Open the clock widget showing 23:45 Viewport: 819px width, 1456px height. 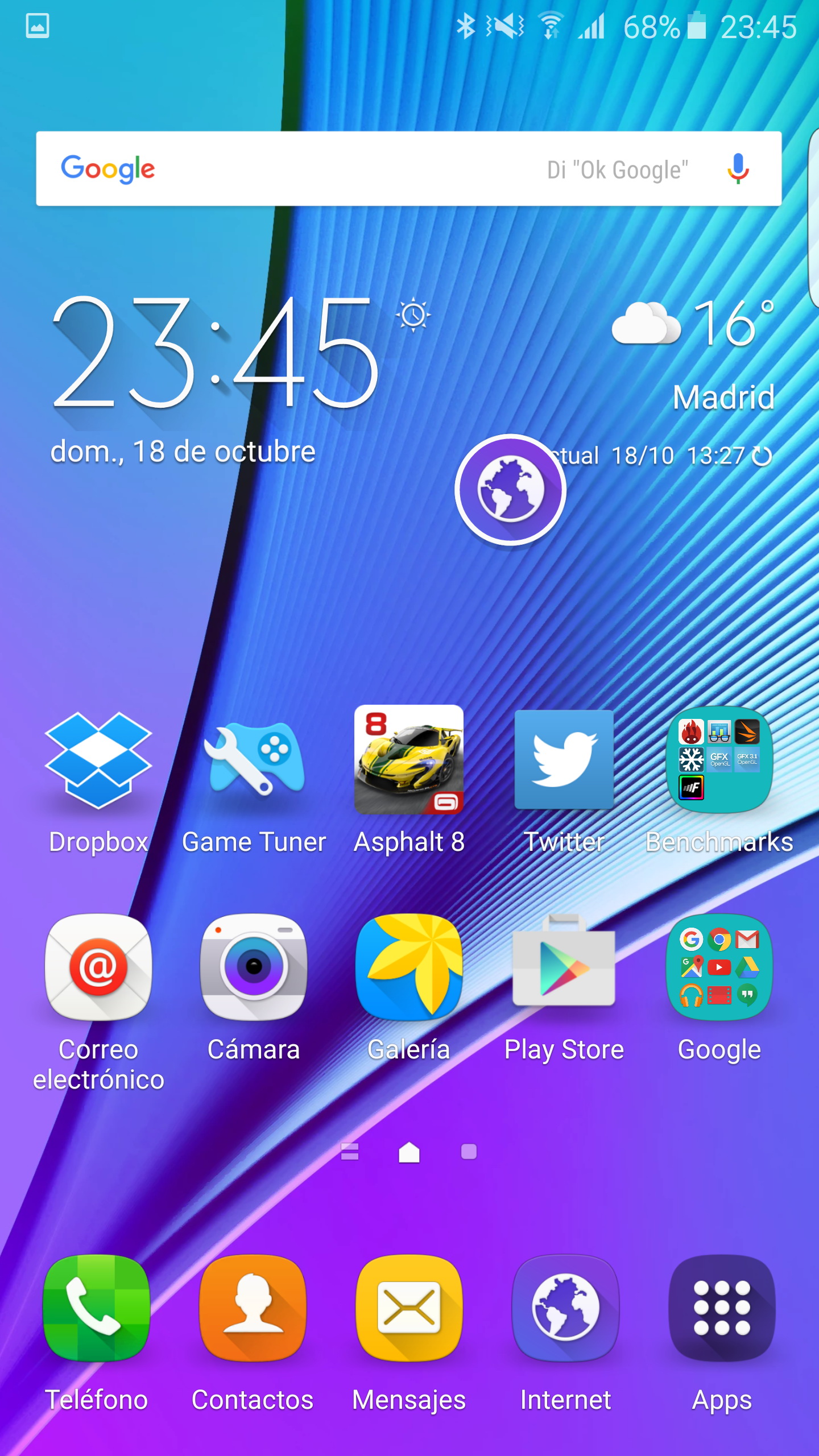click(x=216, y=353)
